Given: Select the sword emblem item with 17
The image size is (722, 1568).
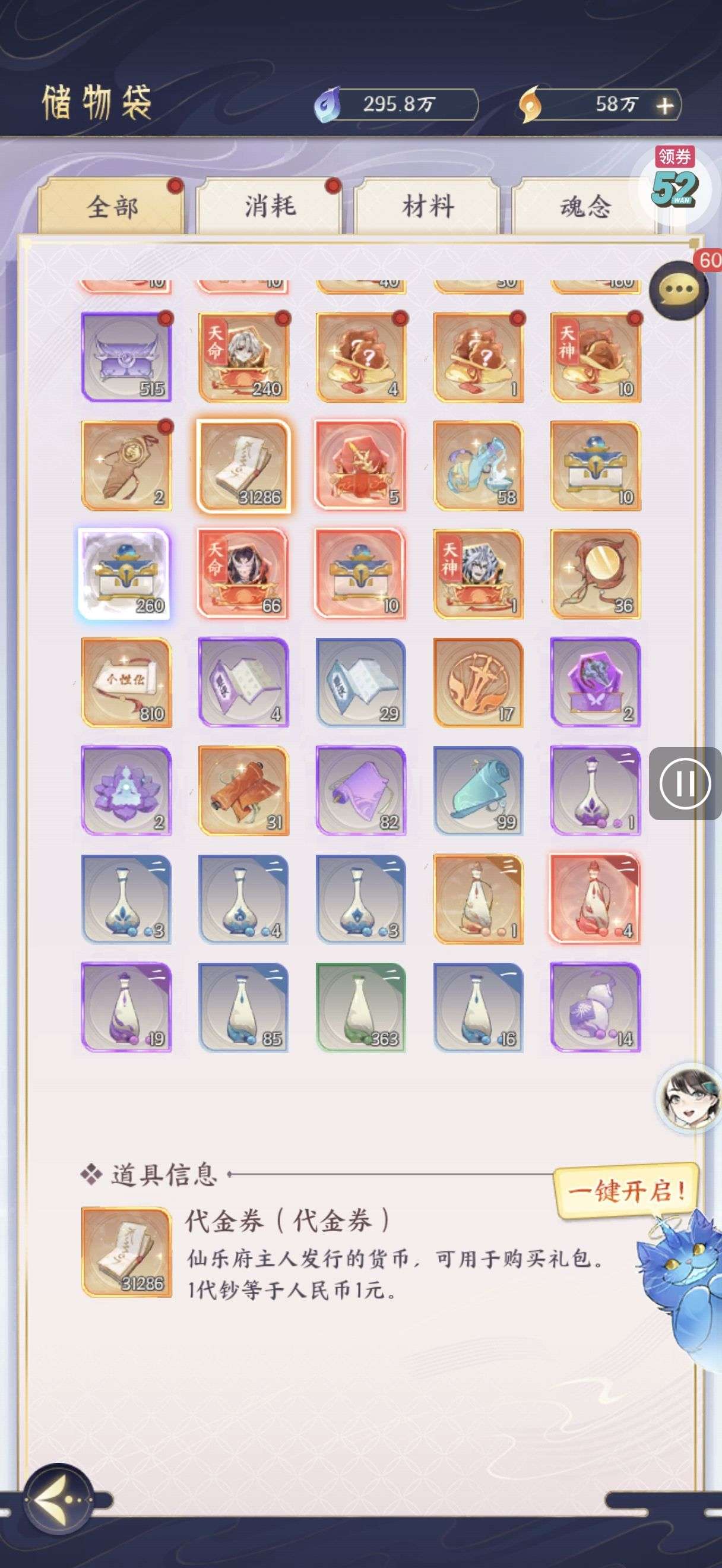Looking at the screenshot, I should click(478, 682).
